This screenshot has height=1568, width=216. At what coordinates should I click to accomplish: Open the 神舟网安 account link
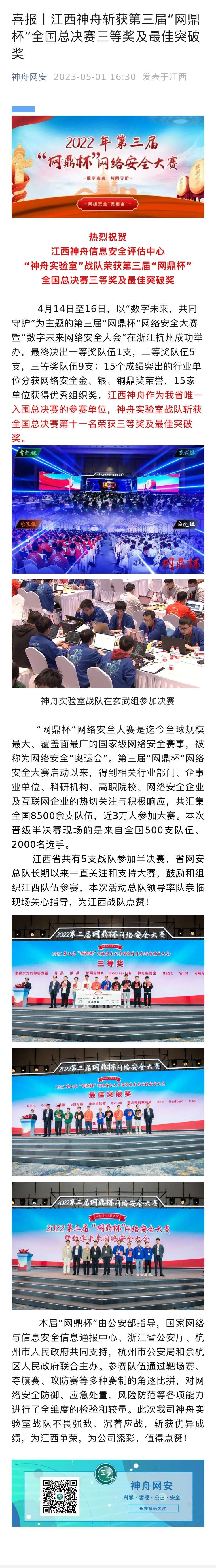29,77
